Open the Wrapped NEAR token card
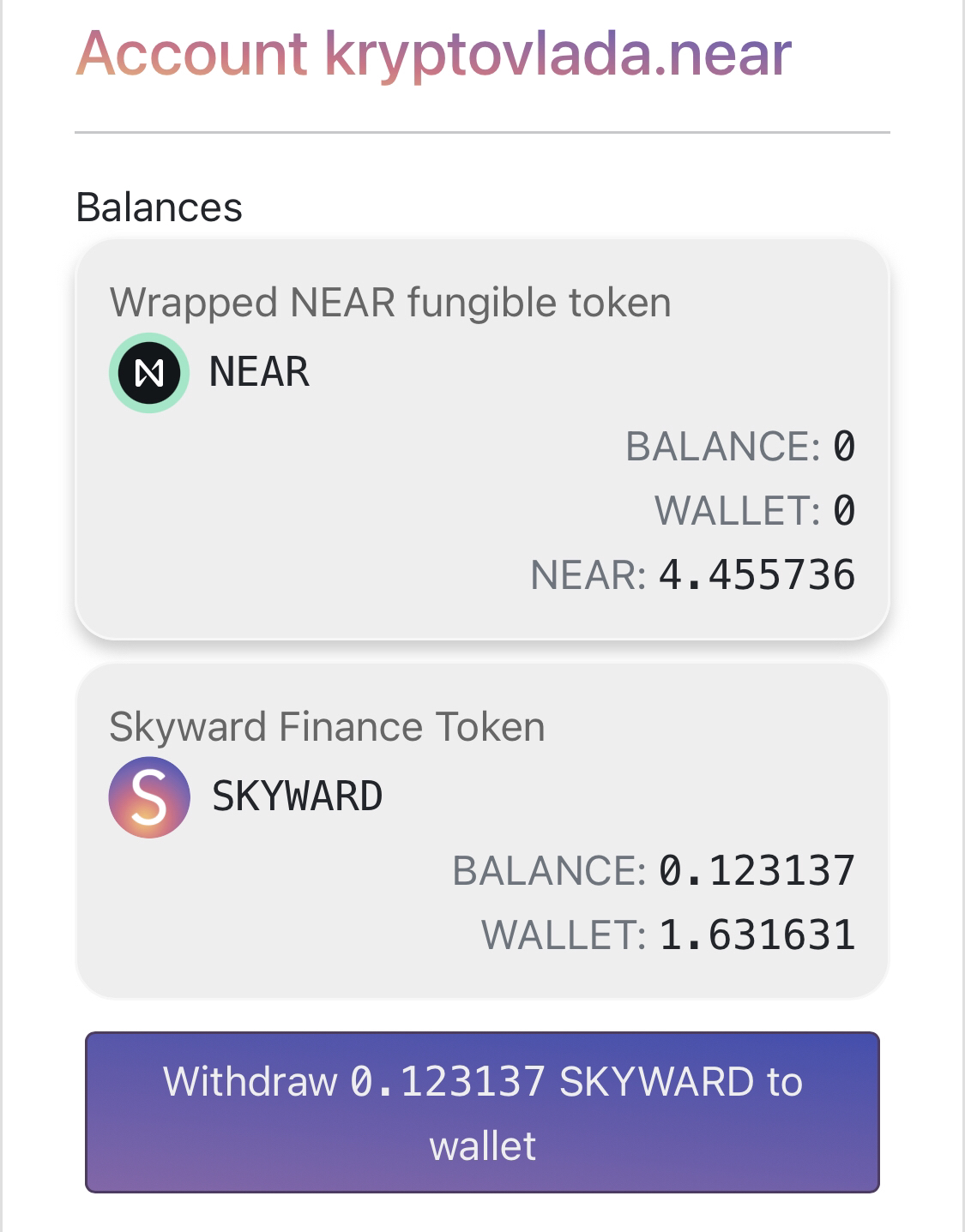Viewport: 965px width, 1232px height. (482, 439)
